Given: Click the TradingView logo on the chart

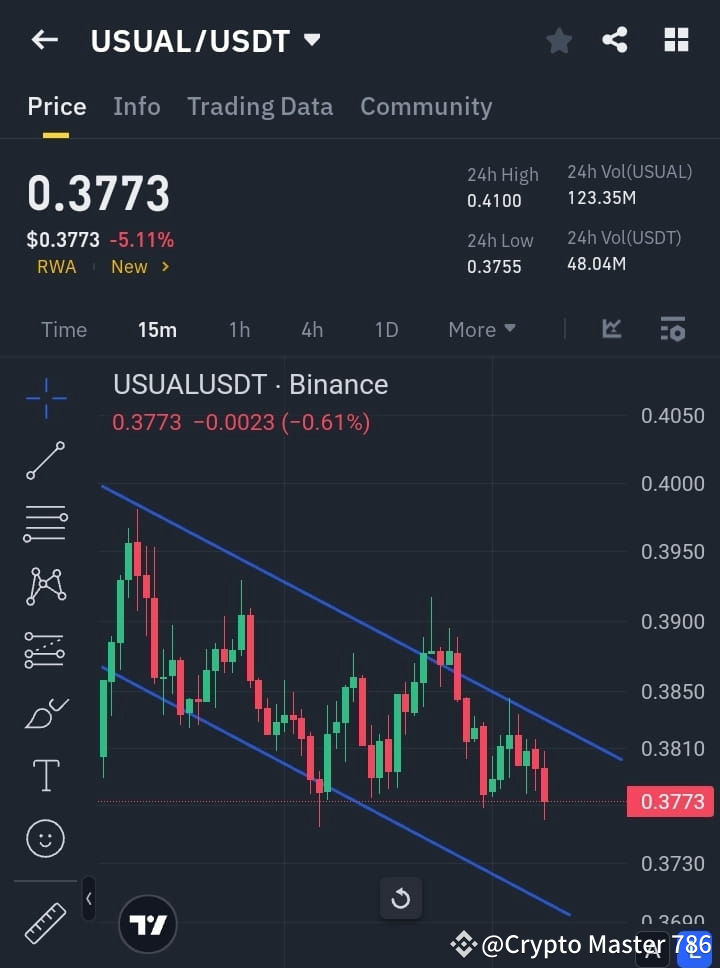Looking at the screenshot, I should [x=148, y=922].
